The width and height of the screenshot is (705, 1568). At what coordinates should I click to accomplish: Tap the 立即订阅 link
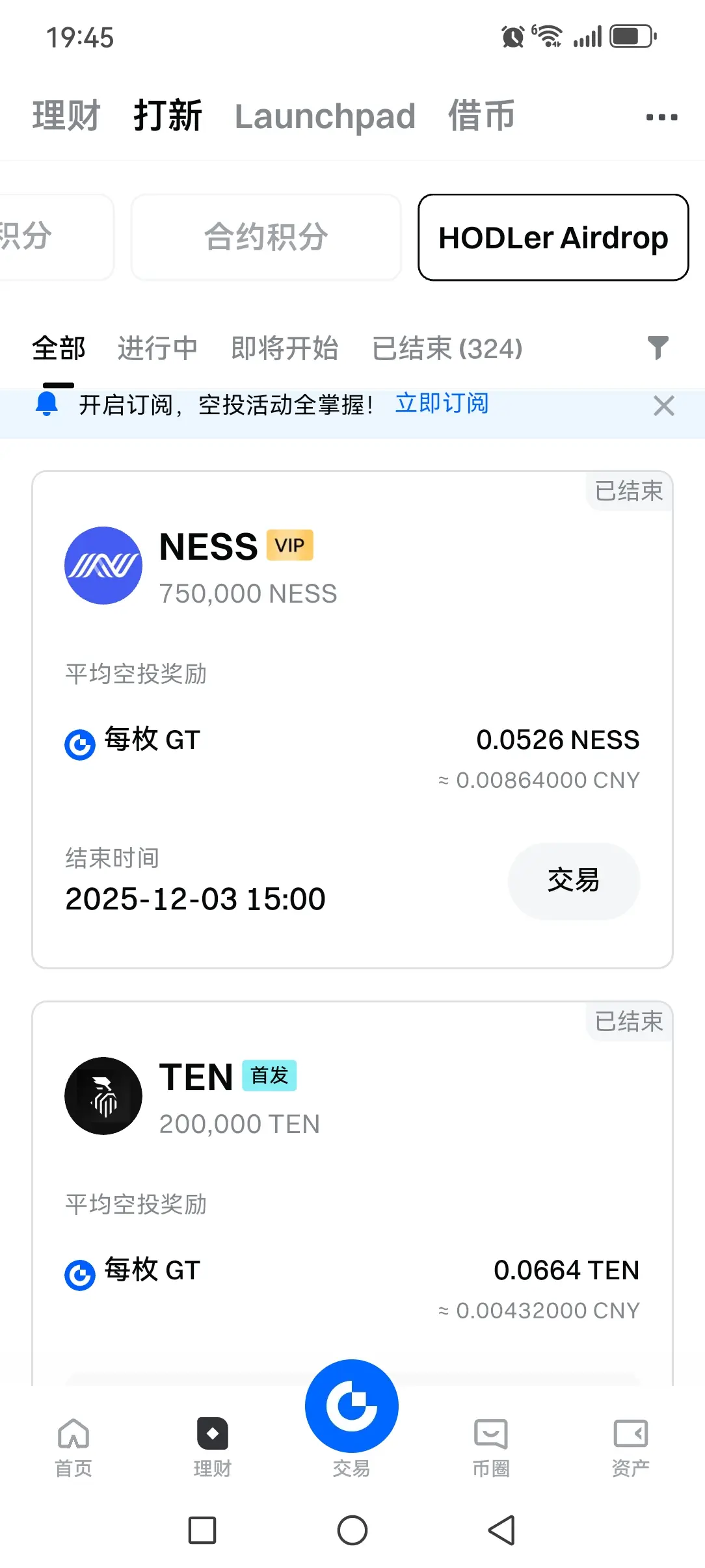442,404
